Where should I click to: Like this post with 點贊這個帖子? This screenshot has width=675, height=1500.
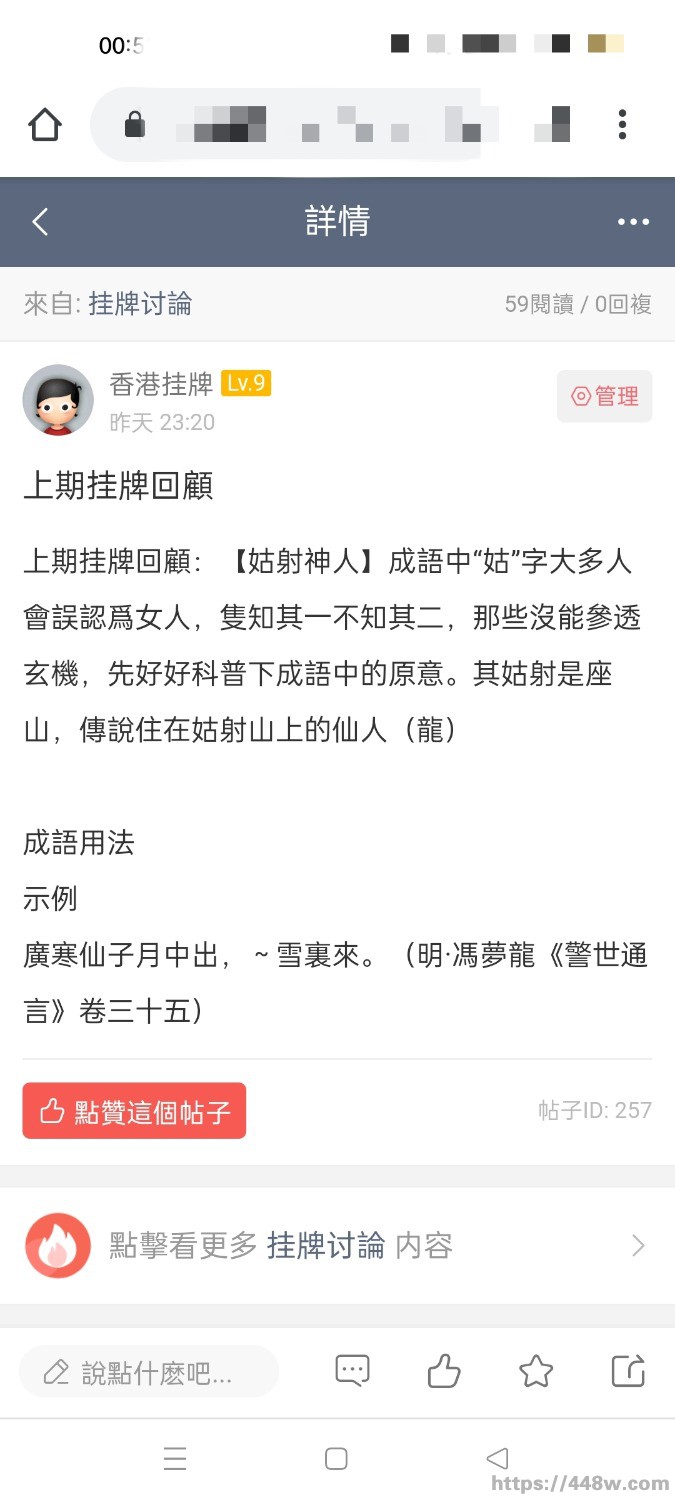[x=134, y=1111]
